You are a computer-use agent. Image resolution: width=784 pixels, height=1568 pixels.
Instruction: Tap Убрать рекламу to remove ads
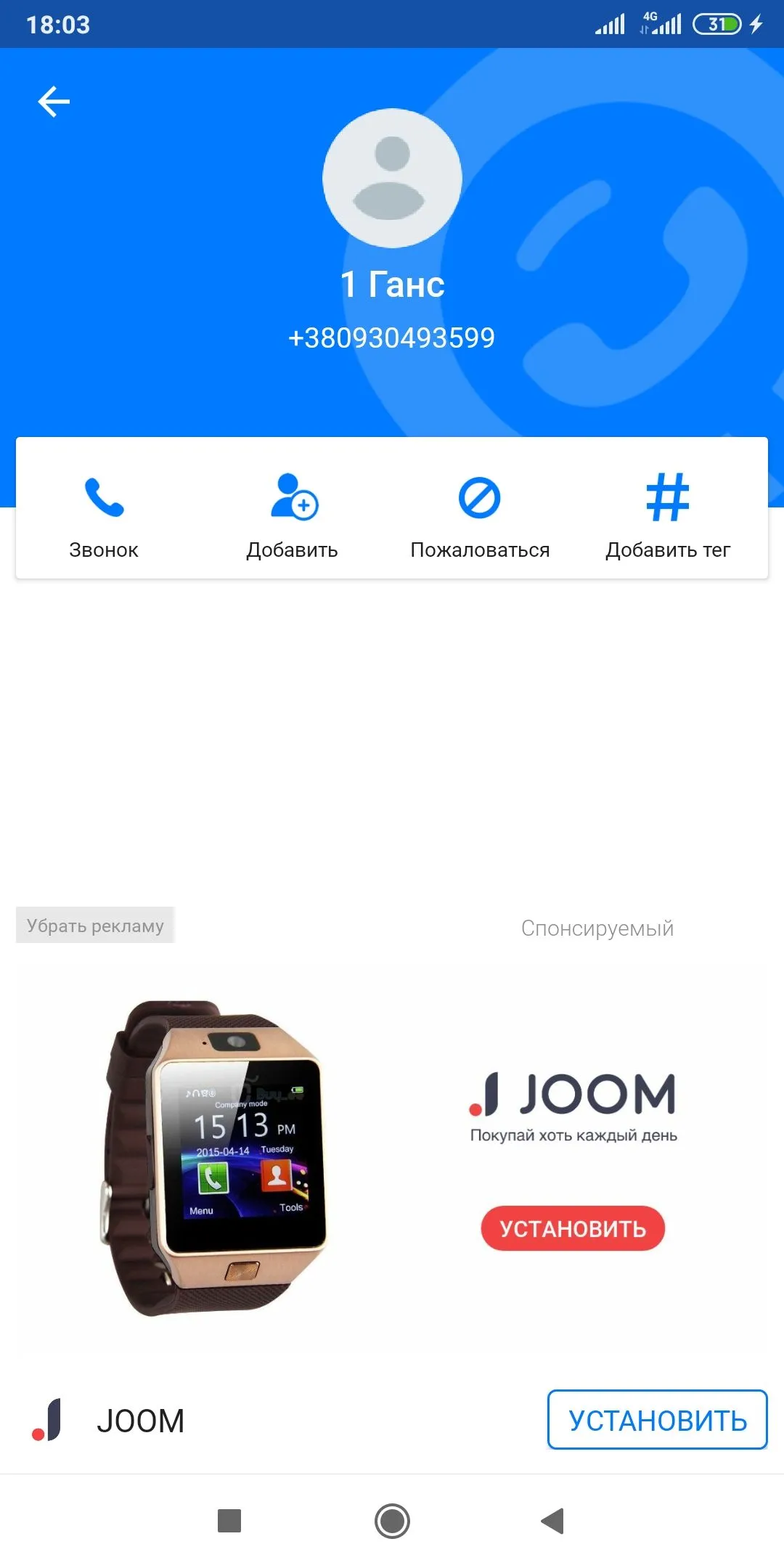[x=95, y=926]
